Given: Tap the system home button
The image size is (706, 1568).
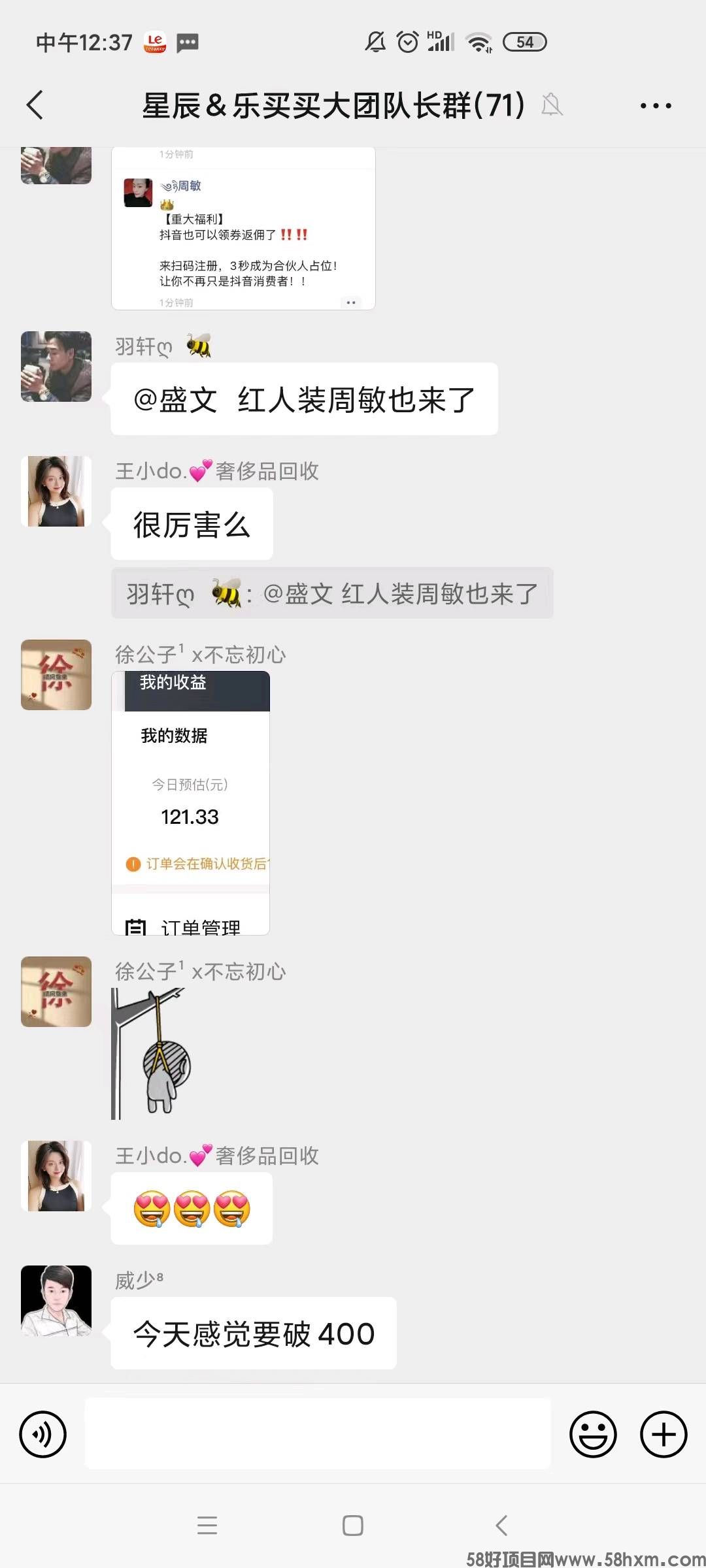Looking at the screenshot, I should pyautogui.click(x=353, y=1526).
